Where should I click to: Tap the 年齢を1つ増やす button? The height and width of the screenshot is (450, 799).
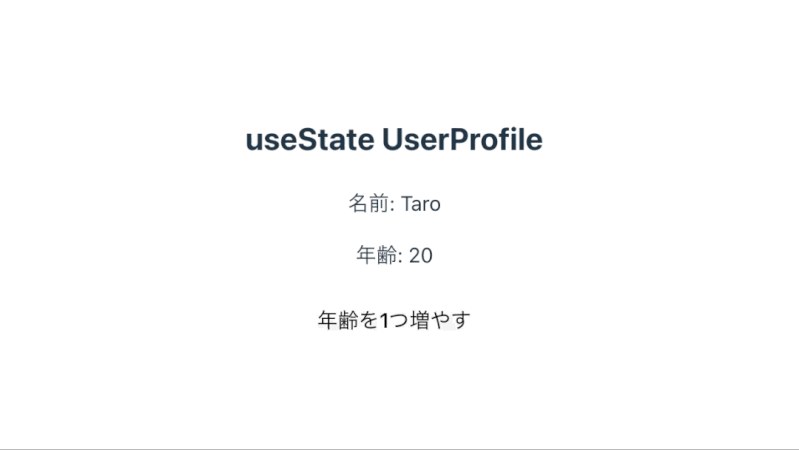pyautogui.click(x=394, y=321)
